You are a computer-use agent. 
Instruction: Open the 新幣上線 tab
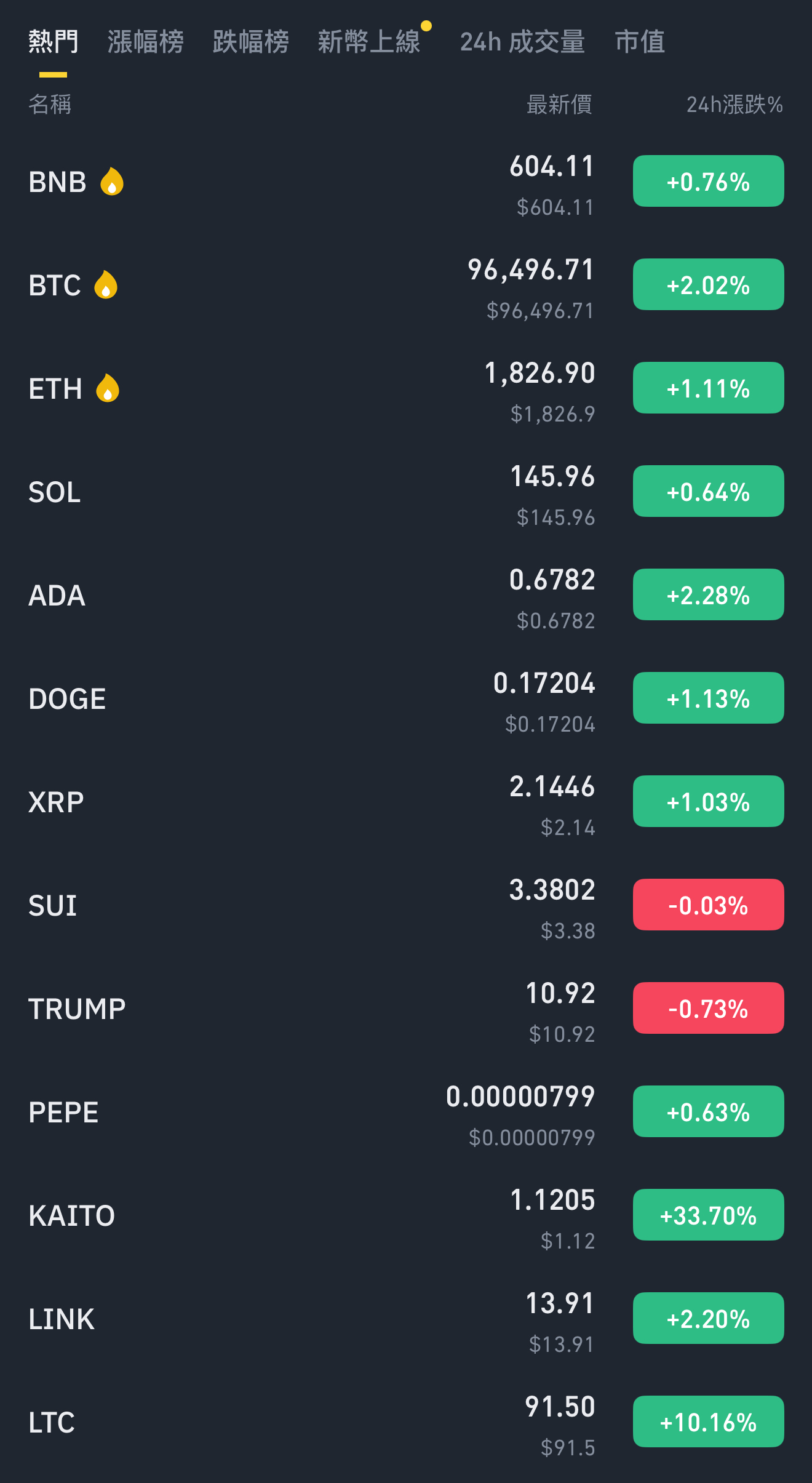[369, 42]
